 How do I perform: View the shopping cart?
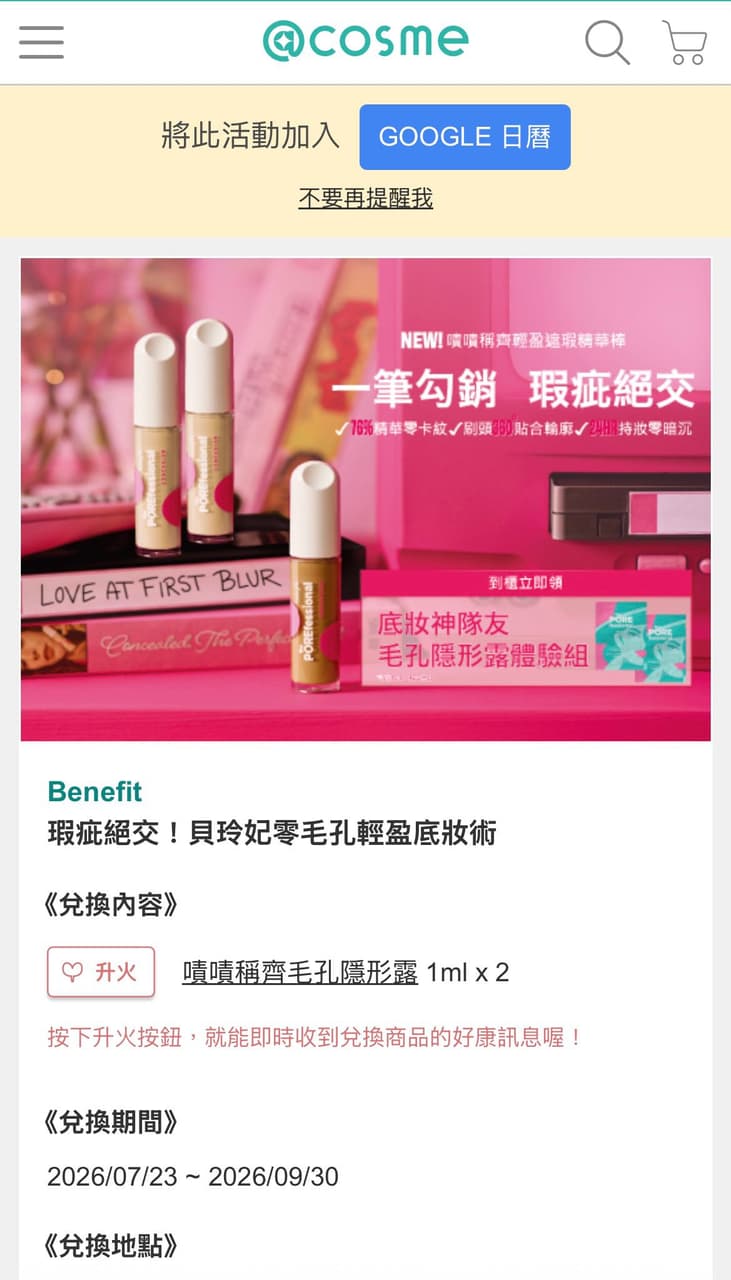coord(685,43)
